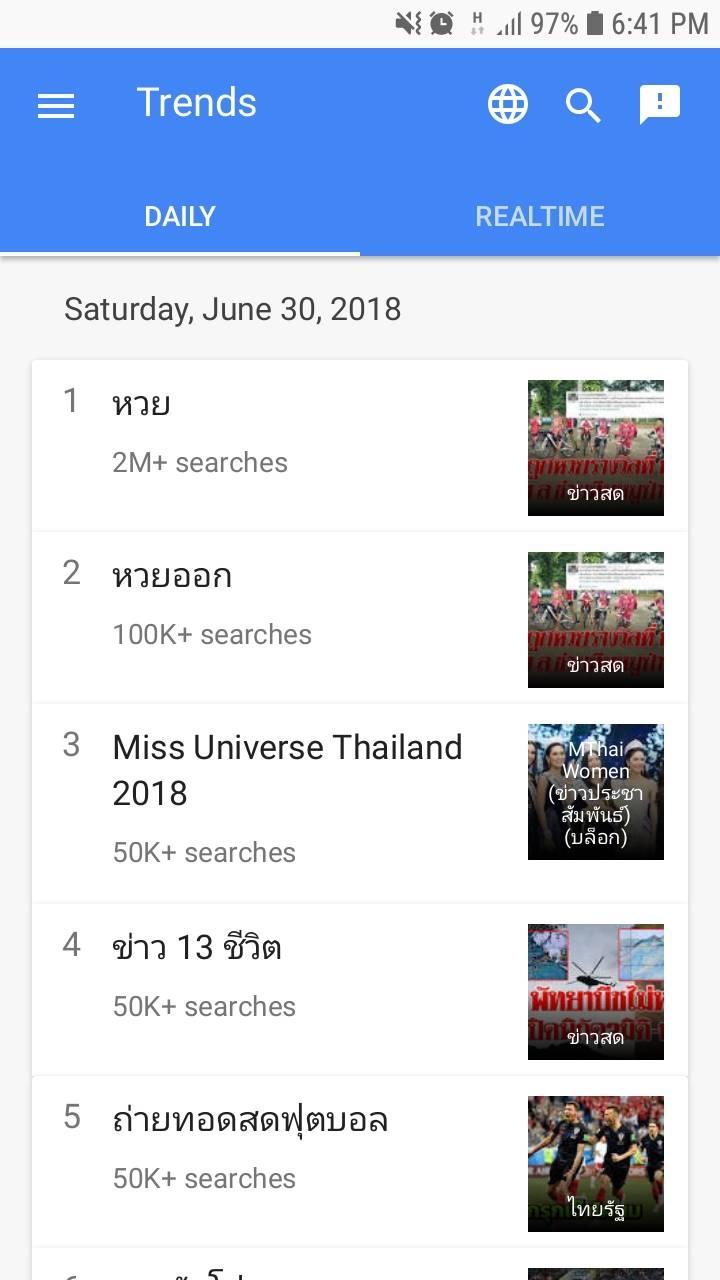Image resolution: width=720 pixels, height=1280 pixels.
Task: Switch to the Realtime tab
Action: pos(540,216)
